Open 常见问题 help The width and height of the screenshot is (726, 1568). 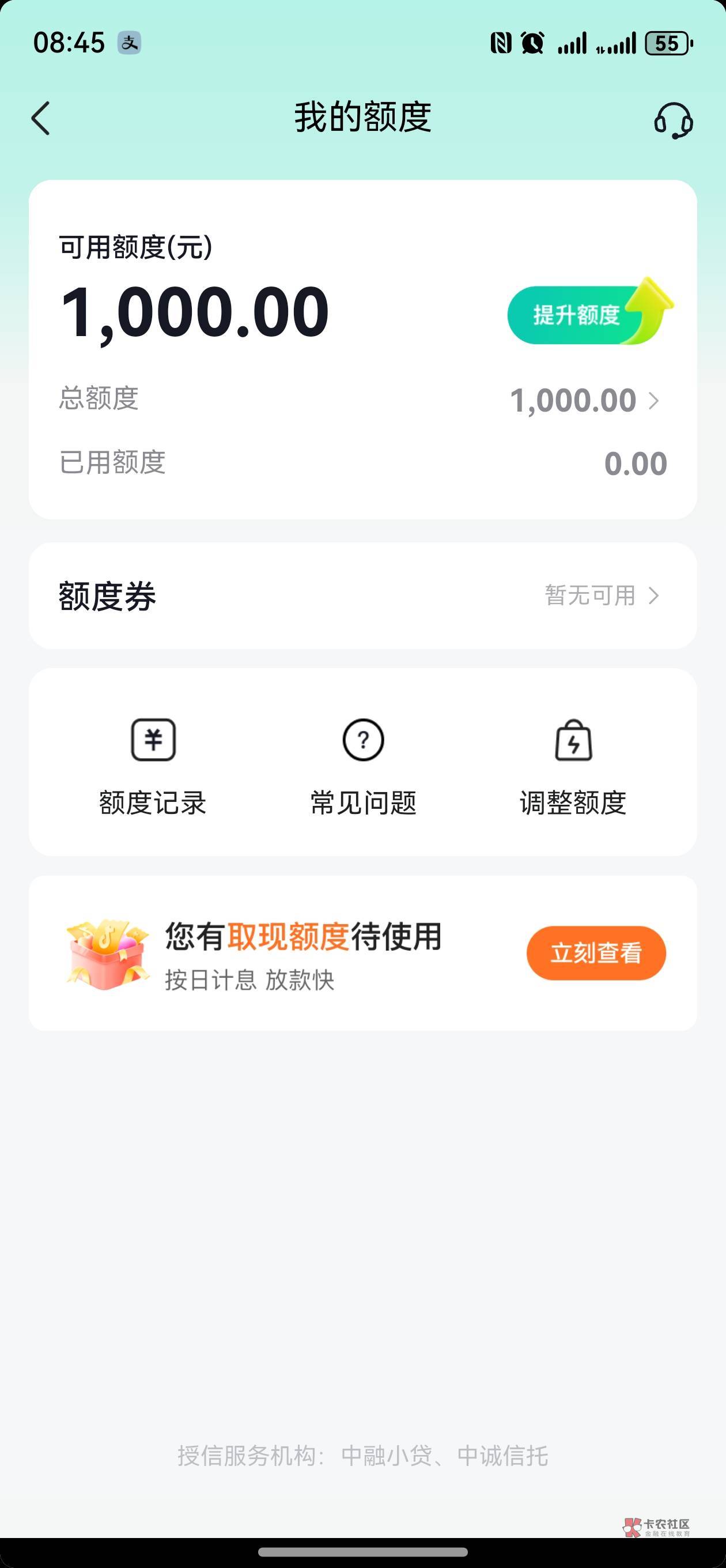point(364,766)
